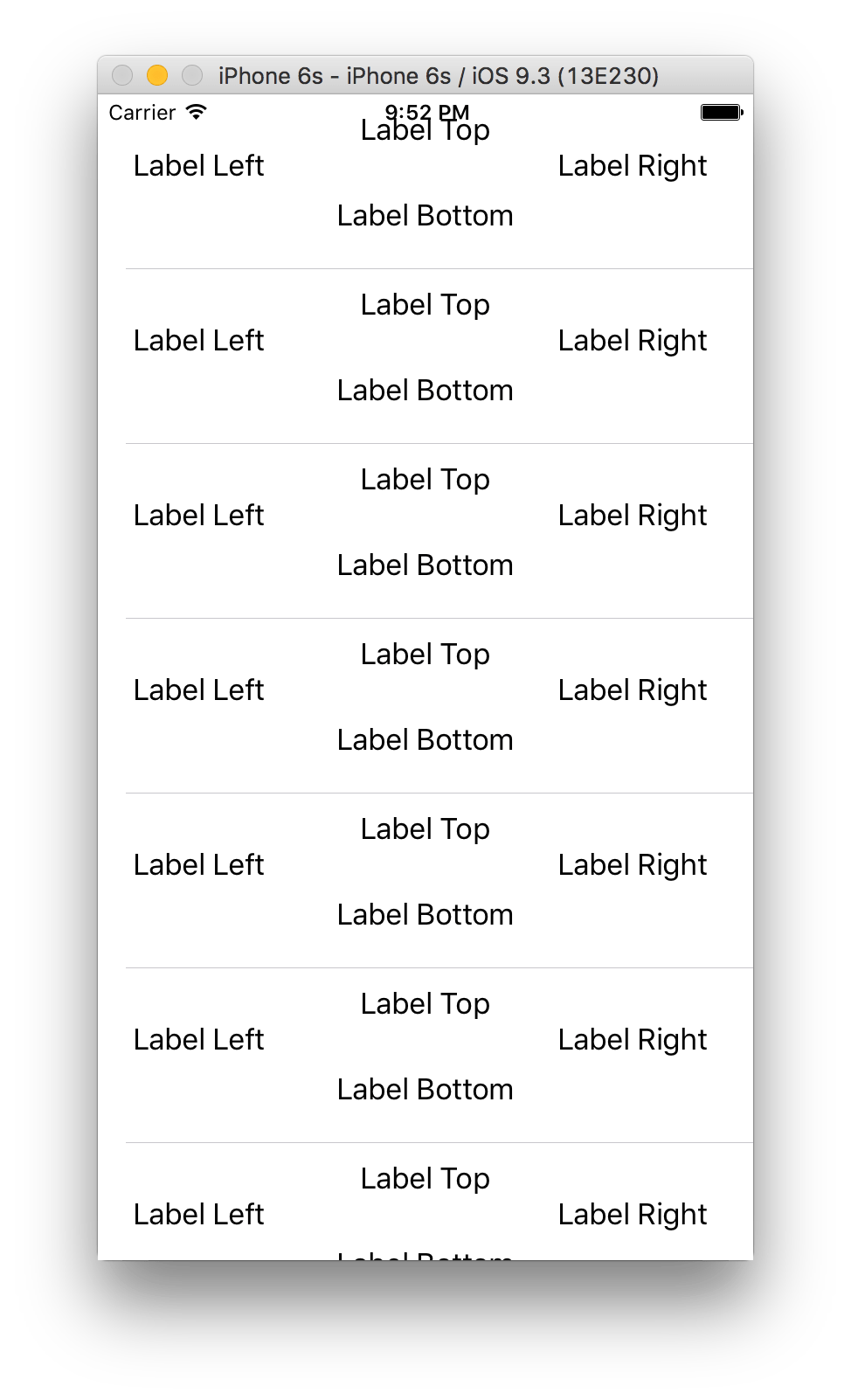The width and height of the screenshot is (851, 1400).
Task: Click the partially visible Label Top at the very top
Action: (426, 129)
